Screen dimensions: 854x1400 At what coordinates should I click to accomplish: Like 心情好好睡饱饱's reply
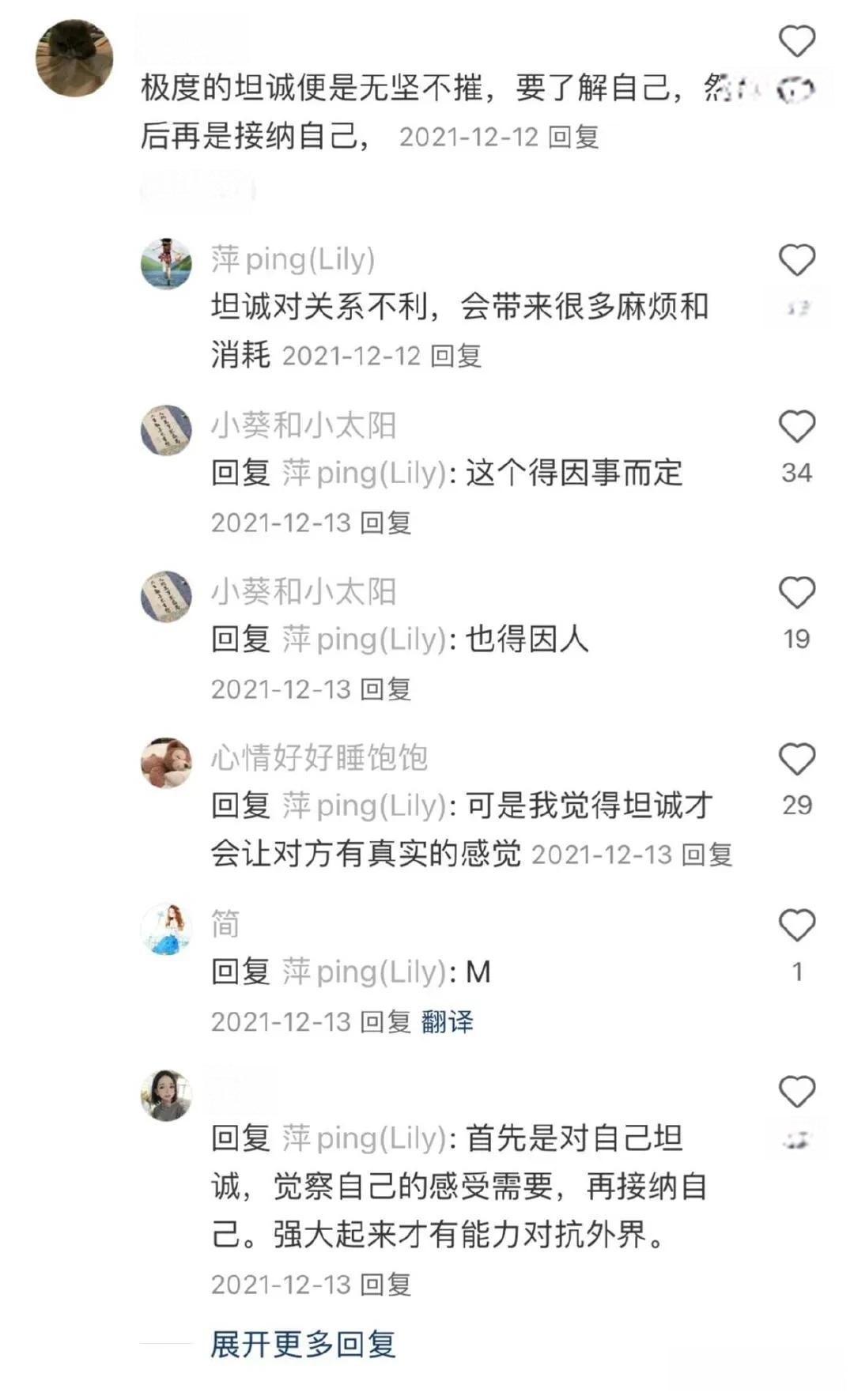tap(796, 760)
